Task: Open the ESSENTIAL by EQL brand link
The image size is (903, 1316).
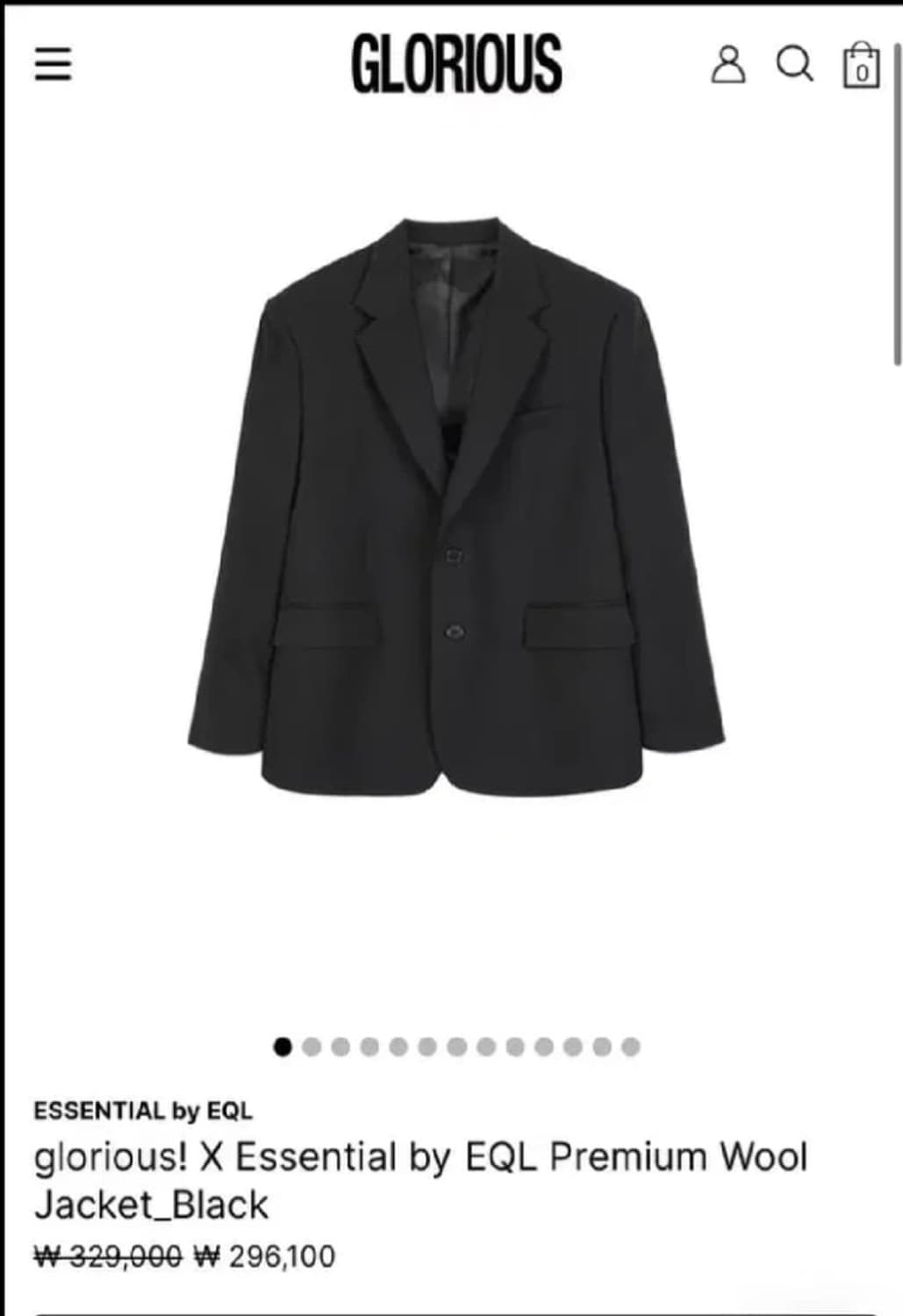Action: point(143,1111)
